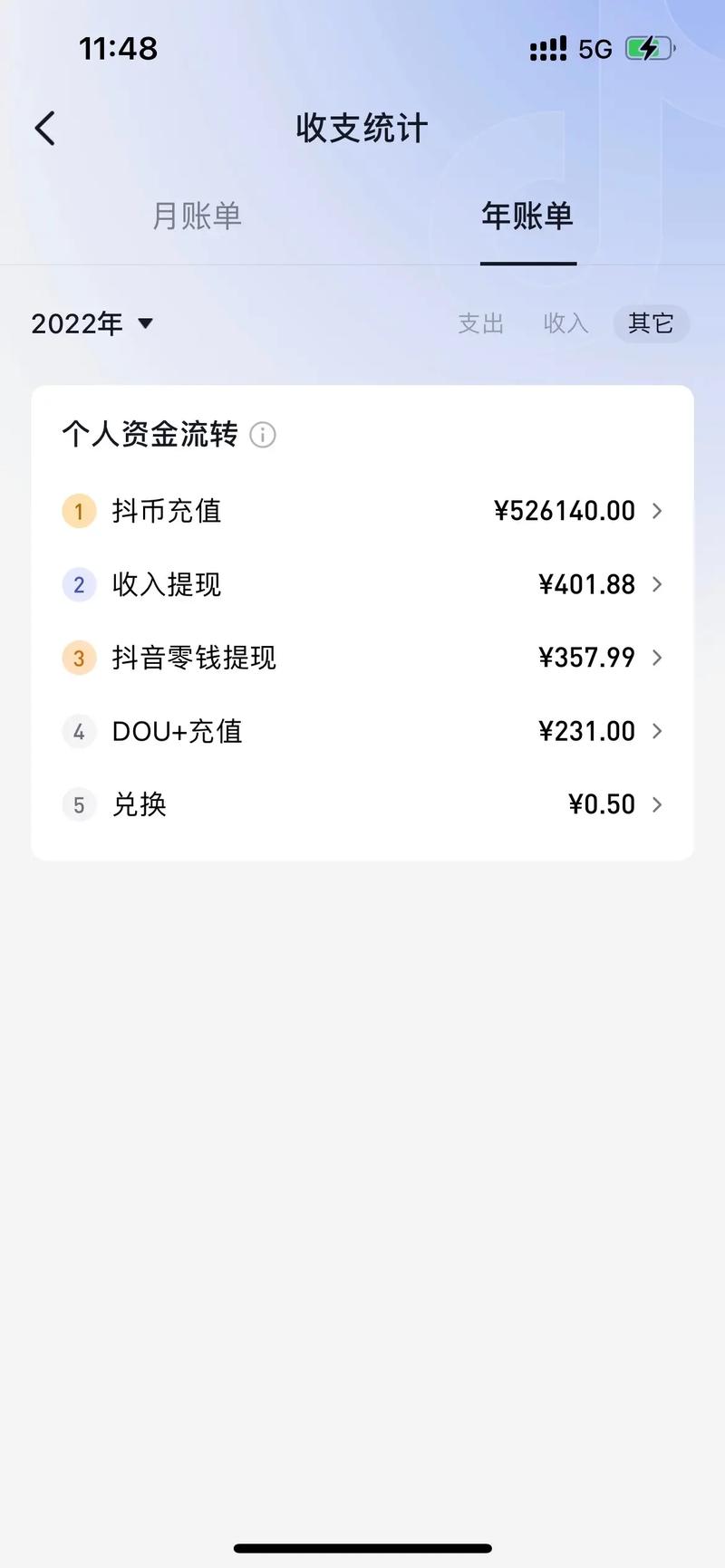
Task: Tap the blue number 2 badge beside 收入提现
Action: [x=79, y=584]
